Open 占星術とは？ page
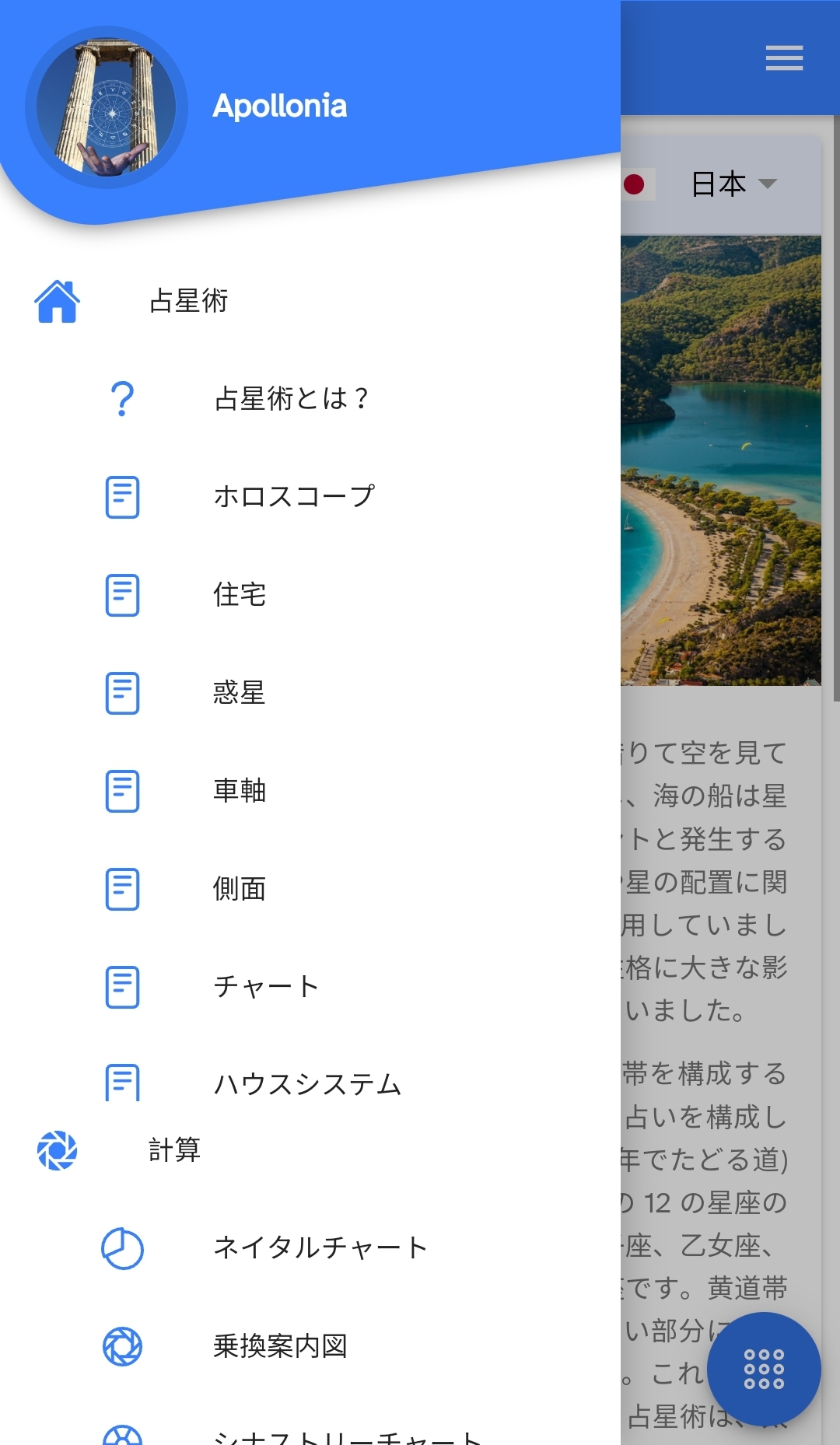Image resolution: width=840 pixels, height=1445 pixels. [310, 399]
